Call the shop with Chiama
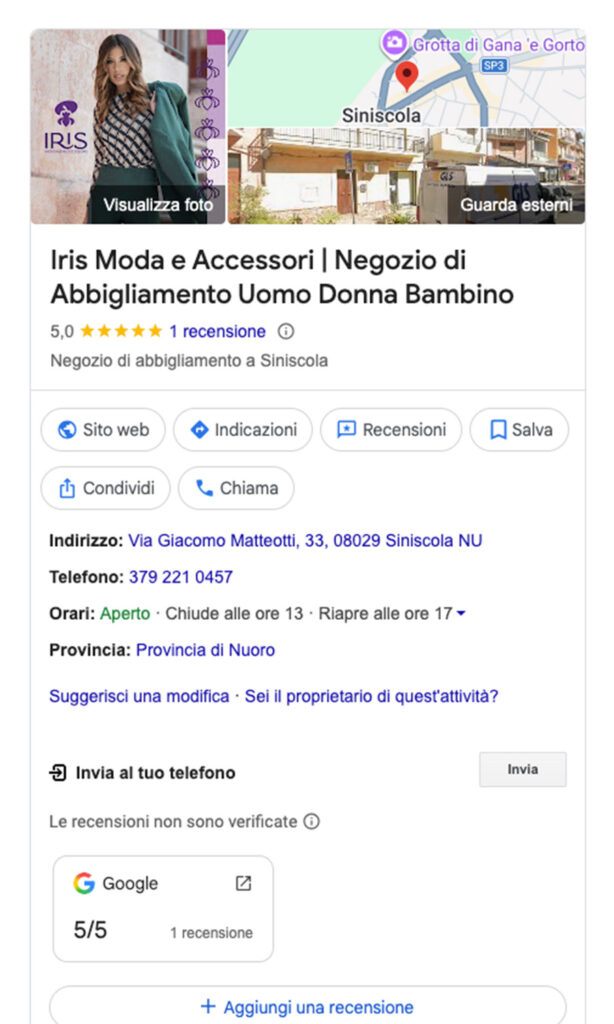 236,488
